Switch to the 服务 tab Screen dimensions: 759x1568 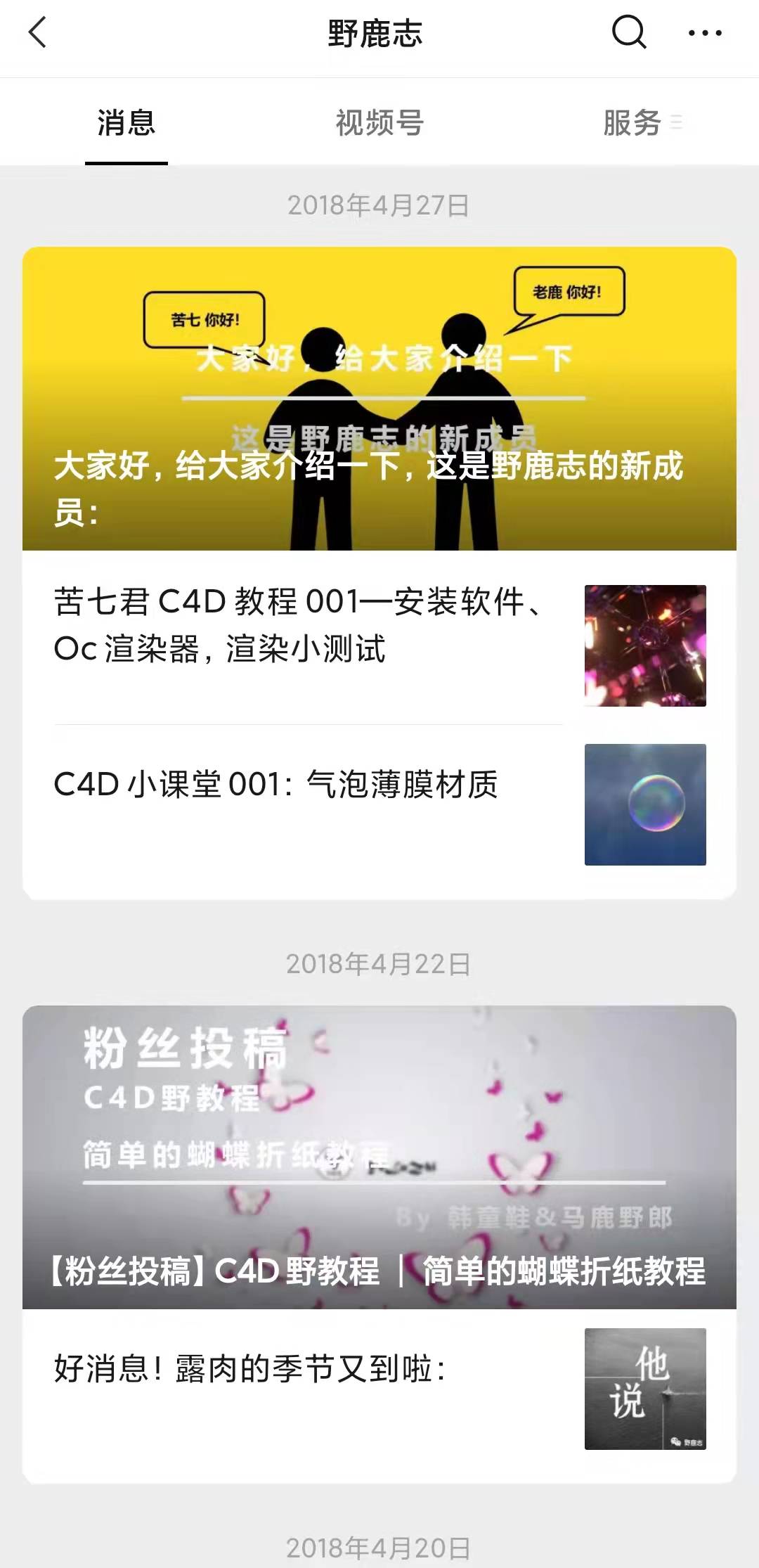(632, 123)
